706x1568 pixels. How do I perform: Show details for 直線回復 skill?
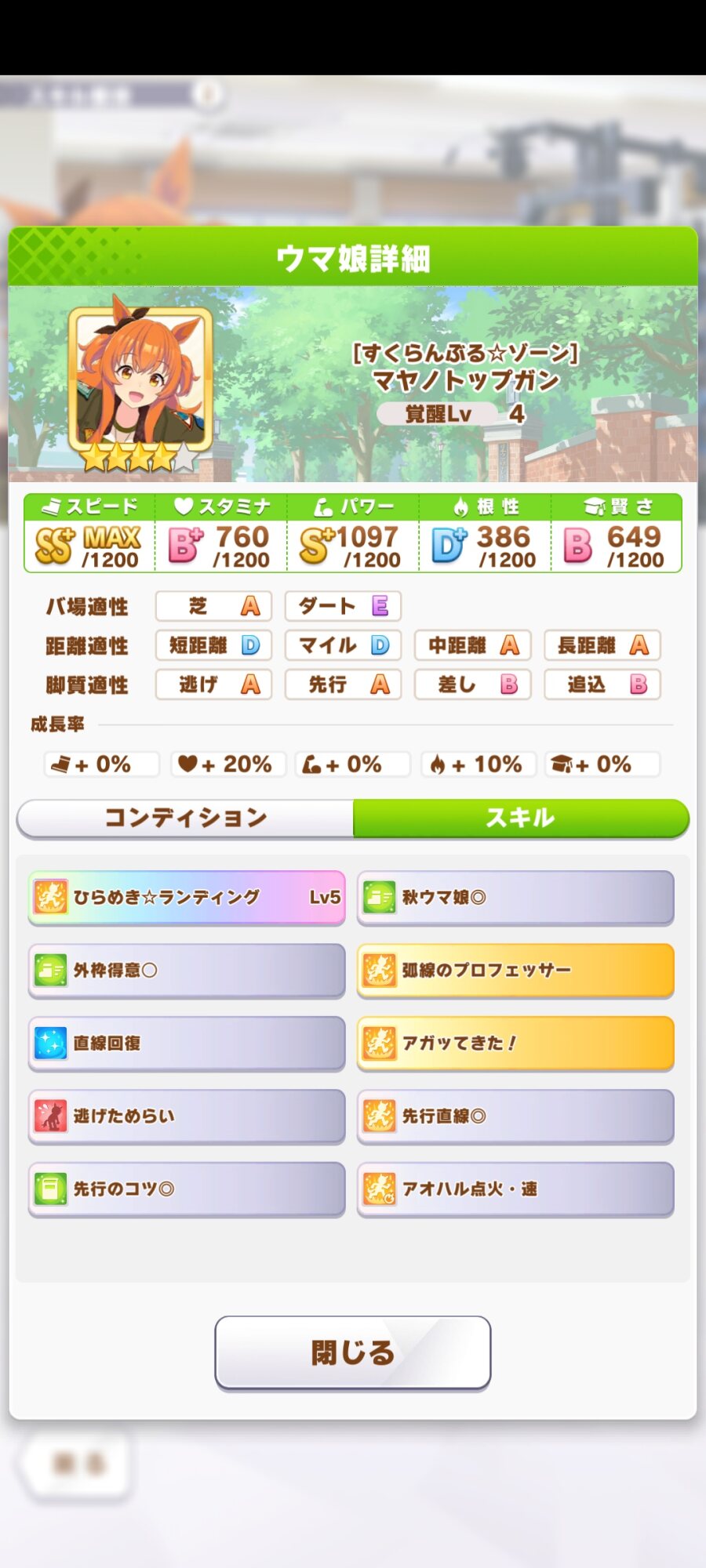coord(187,1043)
